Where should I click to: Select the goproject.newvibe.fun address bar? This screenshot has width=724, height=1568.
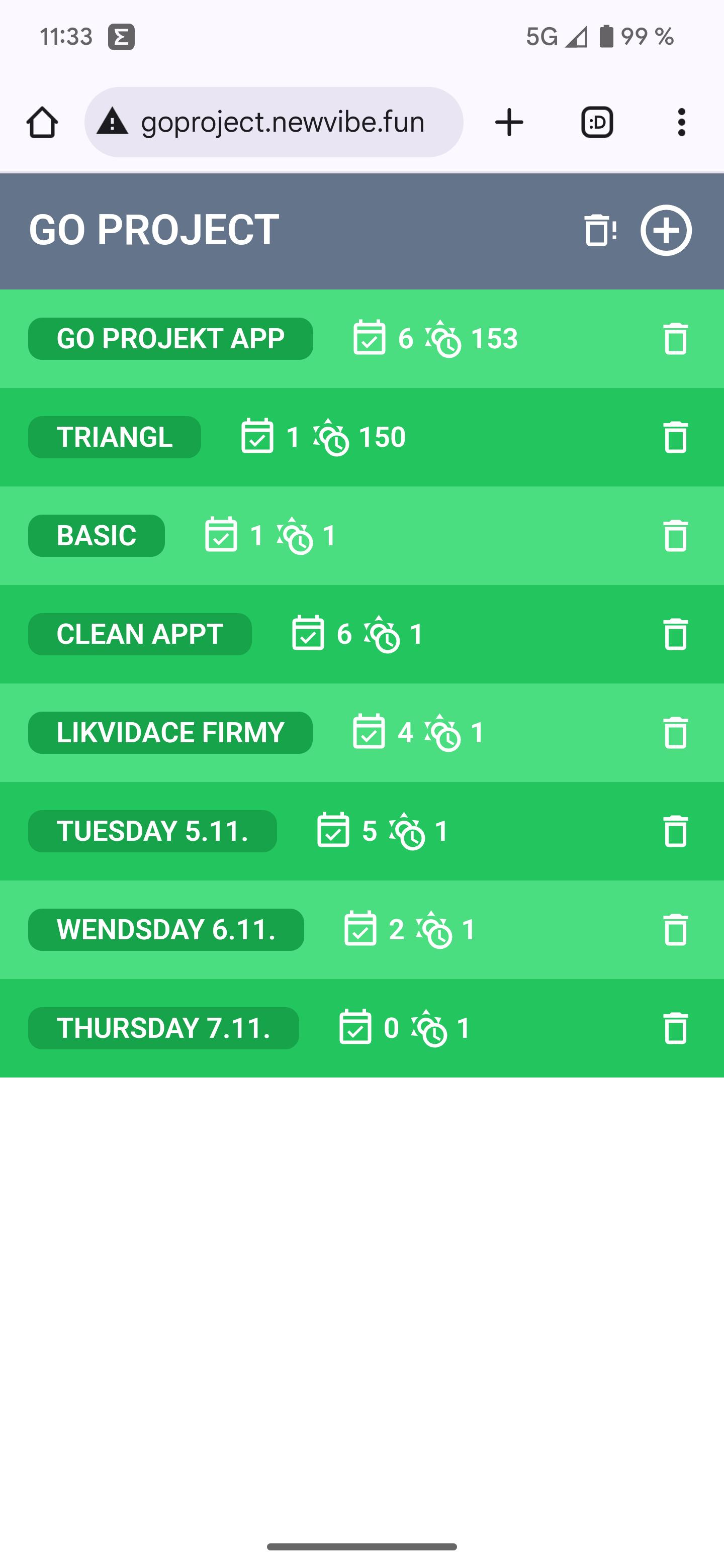click(274, 122)
